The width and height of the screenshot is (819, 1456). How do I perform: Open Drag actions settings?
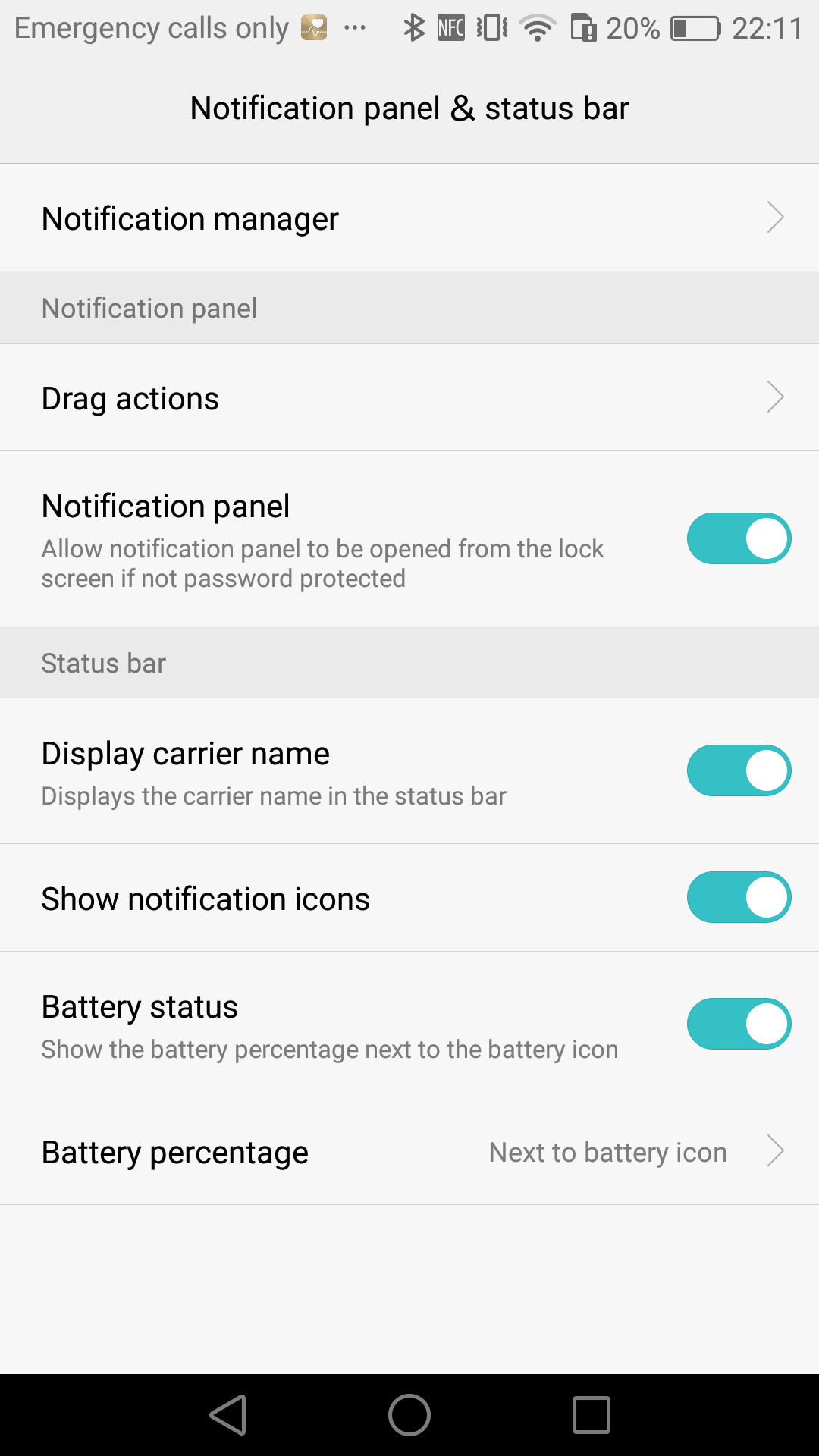(x=409, y=397)
